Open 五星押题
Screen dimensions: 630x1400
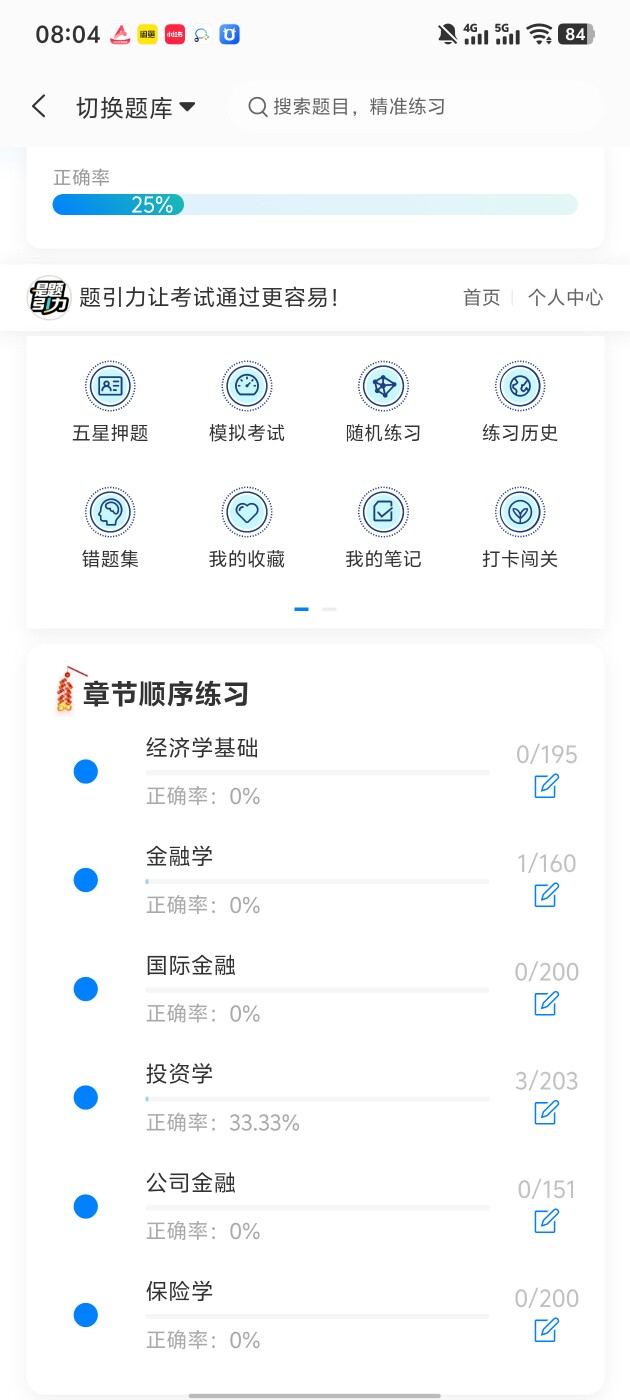tap(110, 401)
